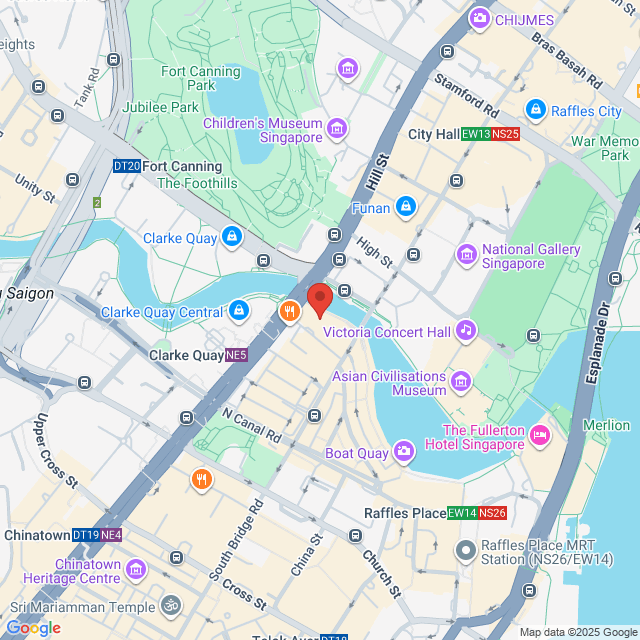Screen dimensions: 640x640
Task: Select the Boat Quay marker
Action: (x=403, y=452)
